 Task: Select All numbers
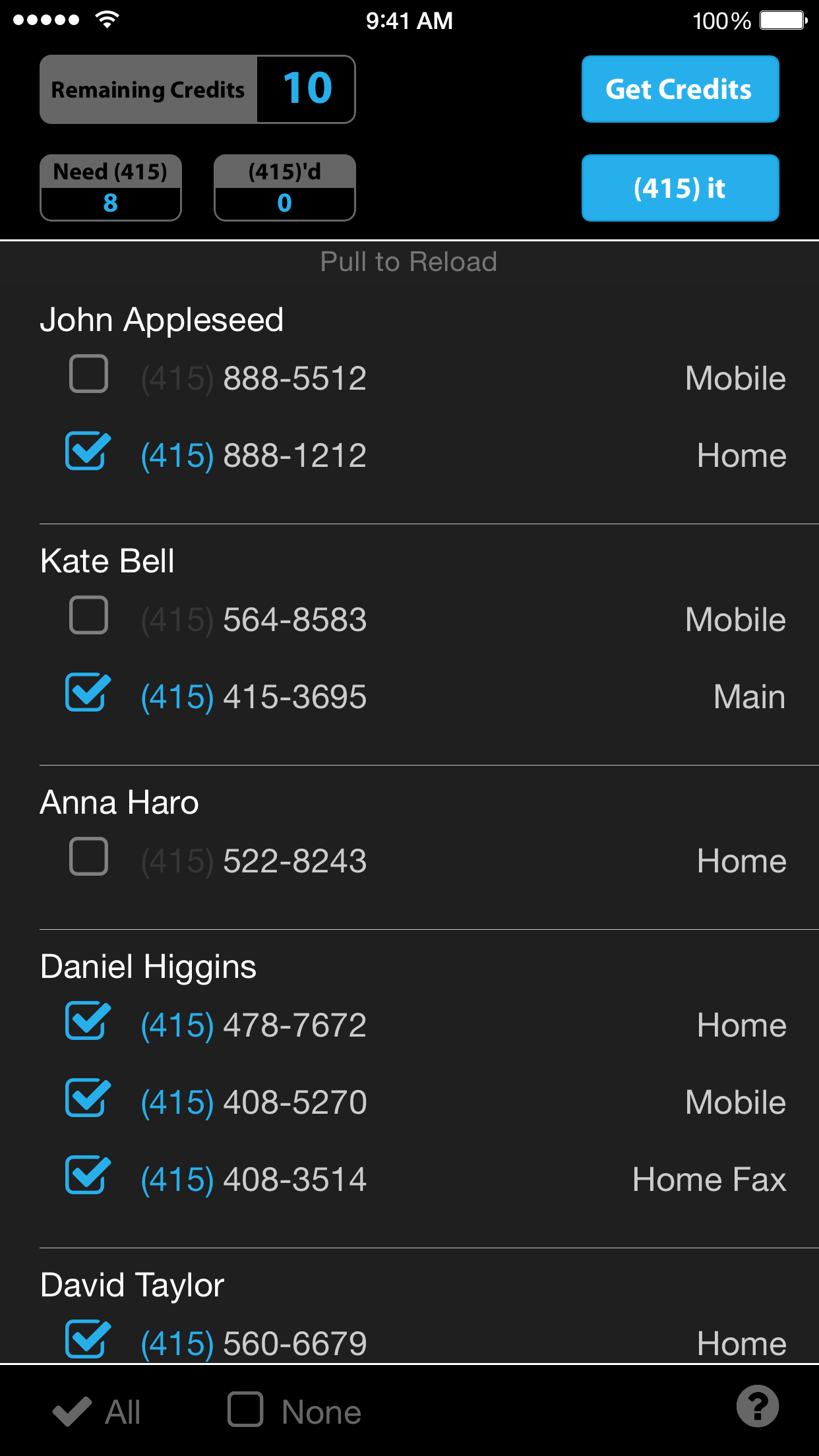[x=97, y=1412]
